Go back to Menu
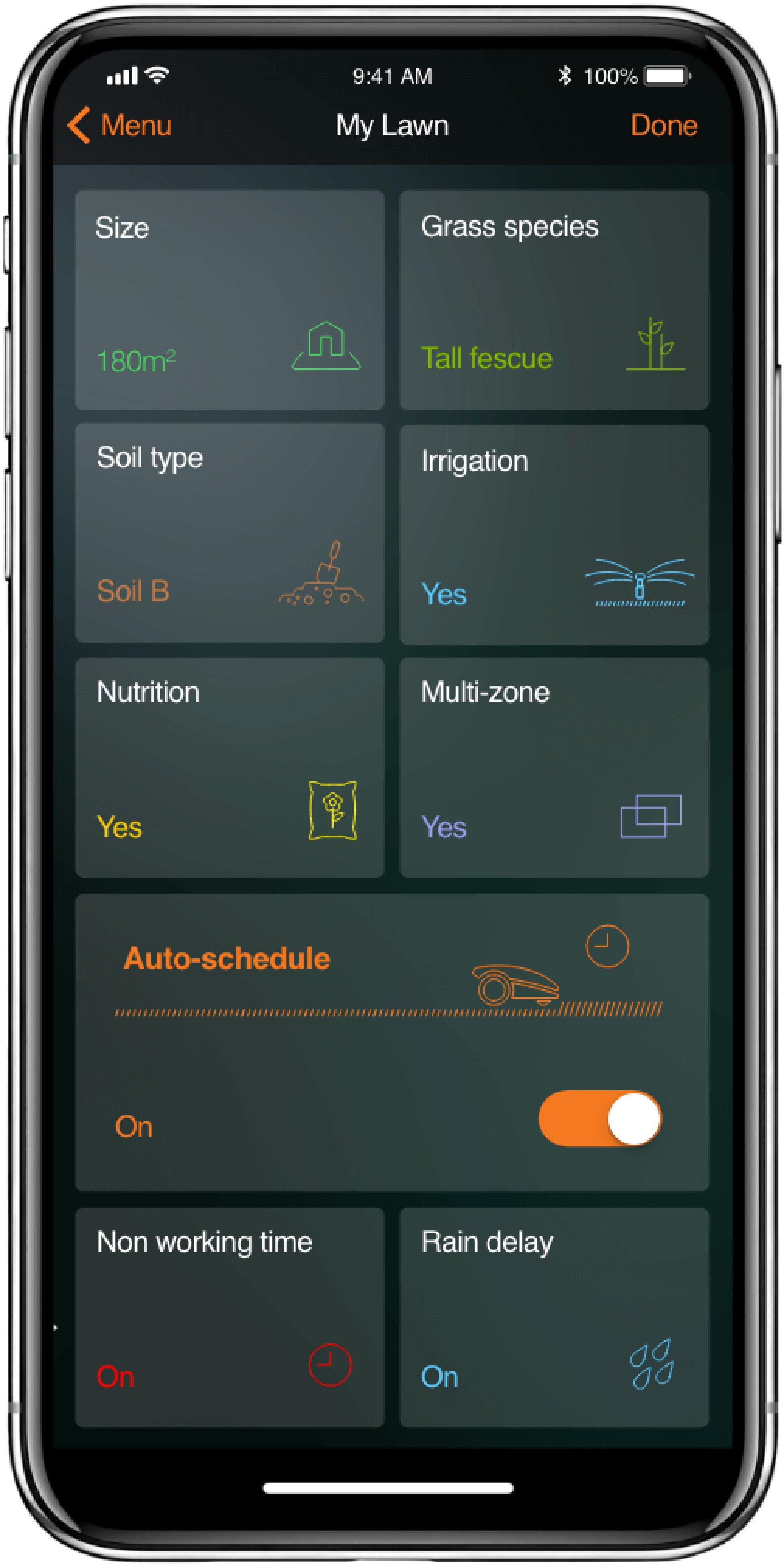784x1567 pixels. [120, 125]
